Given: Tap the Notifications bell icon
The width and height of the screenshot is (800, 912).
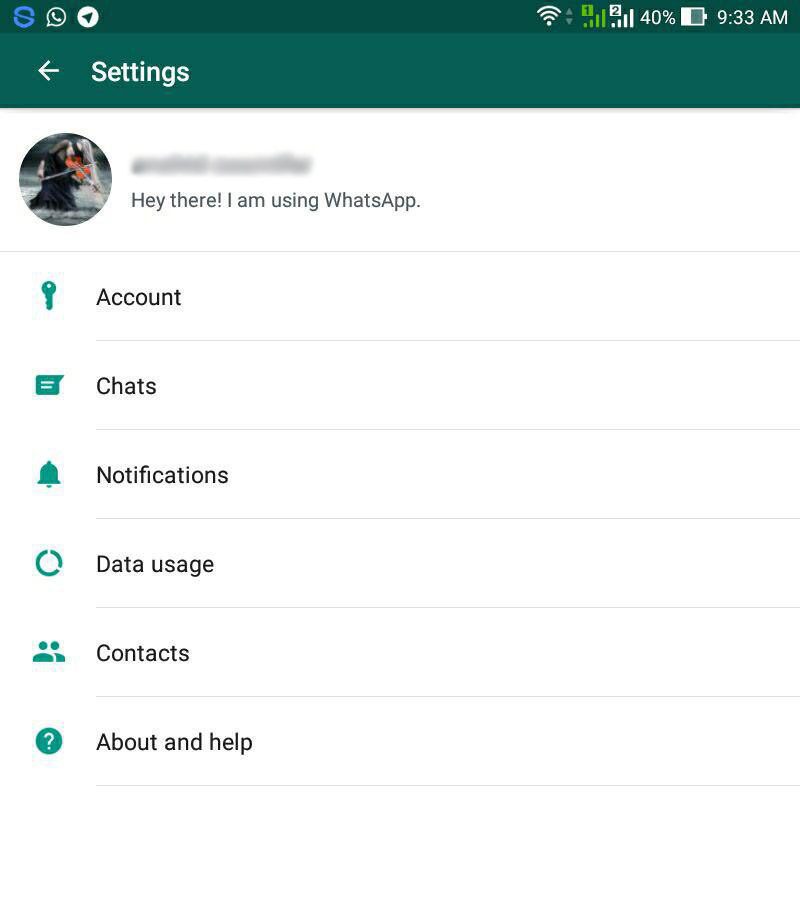Looking at the screenshot, I should (x=48, y=474).
